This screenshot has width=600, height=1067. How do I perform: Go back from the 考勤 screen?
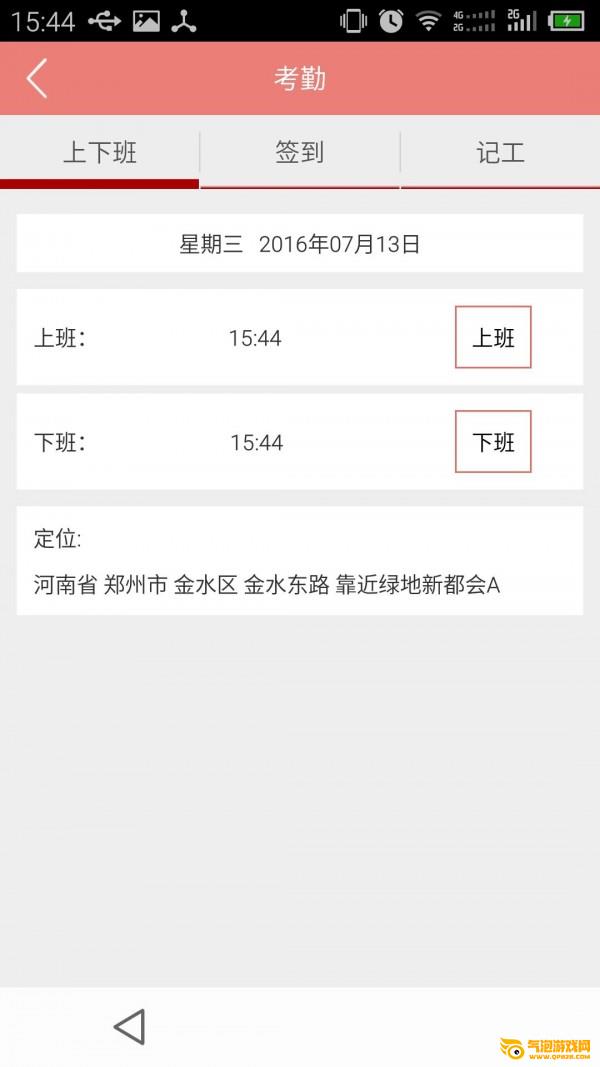[x=37, y=78]
